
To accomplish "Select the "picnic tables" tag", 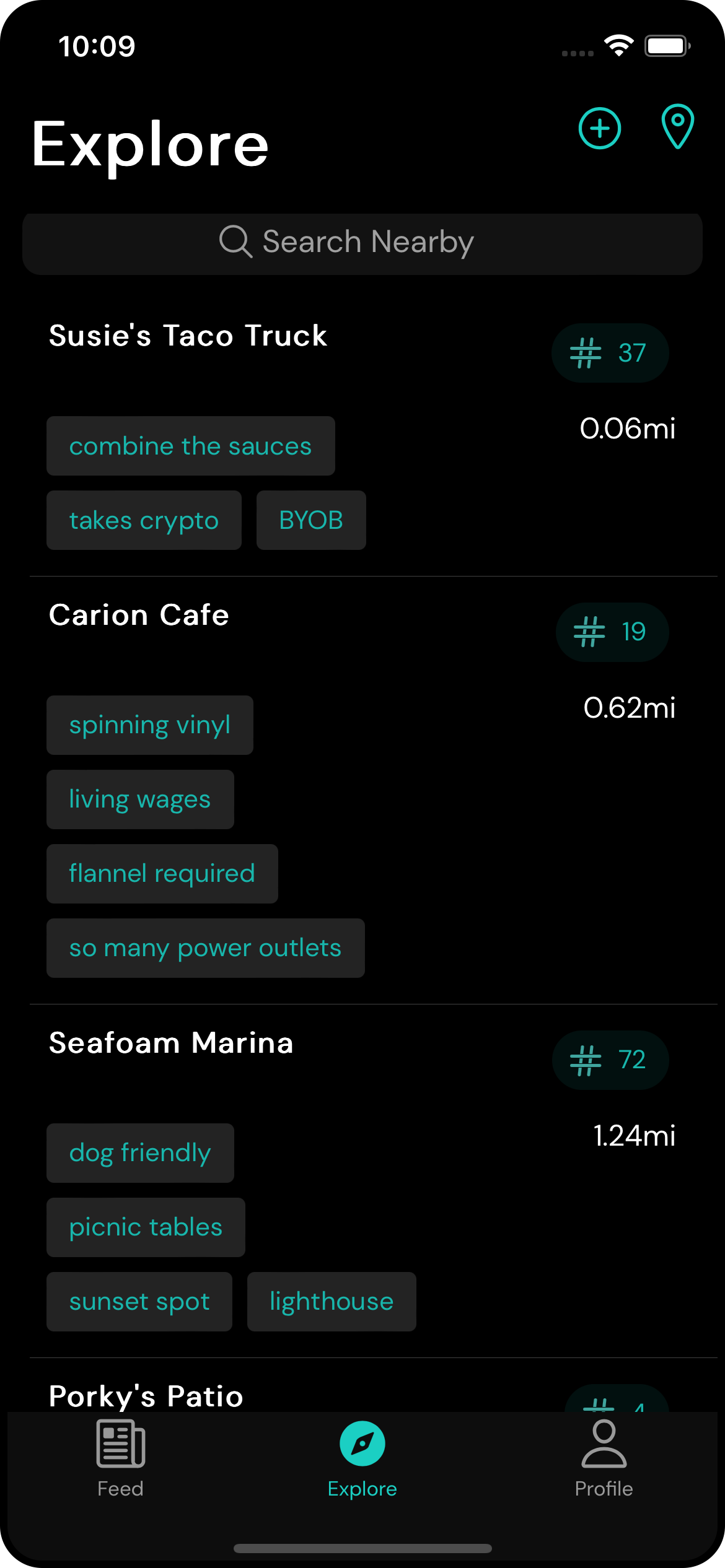I will pos(146,1227).
